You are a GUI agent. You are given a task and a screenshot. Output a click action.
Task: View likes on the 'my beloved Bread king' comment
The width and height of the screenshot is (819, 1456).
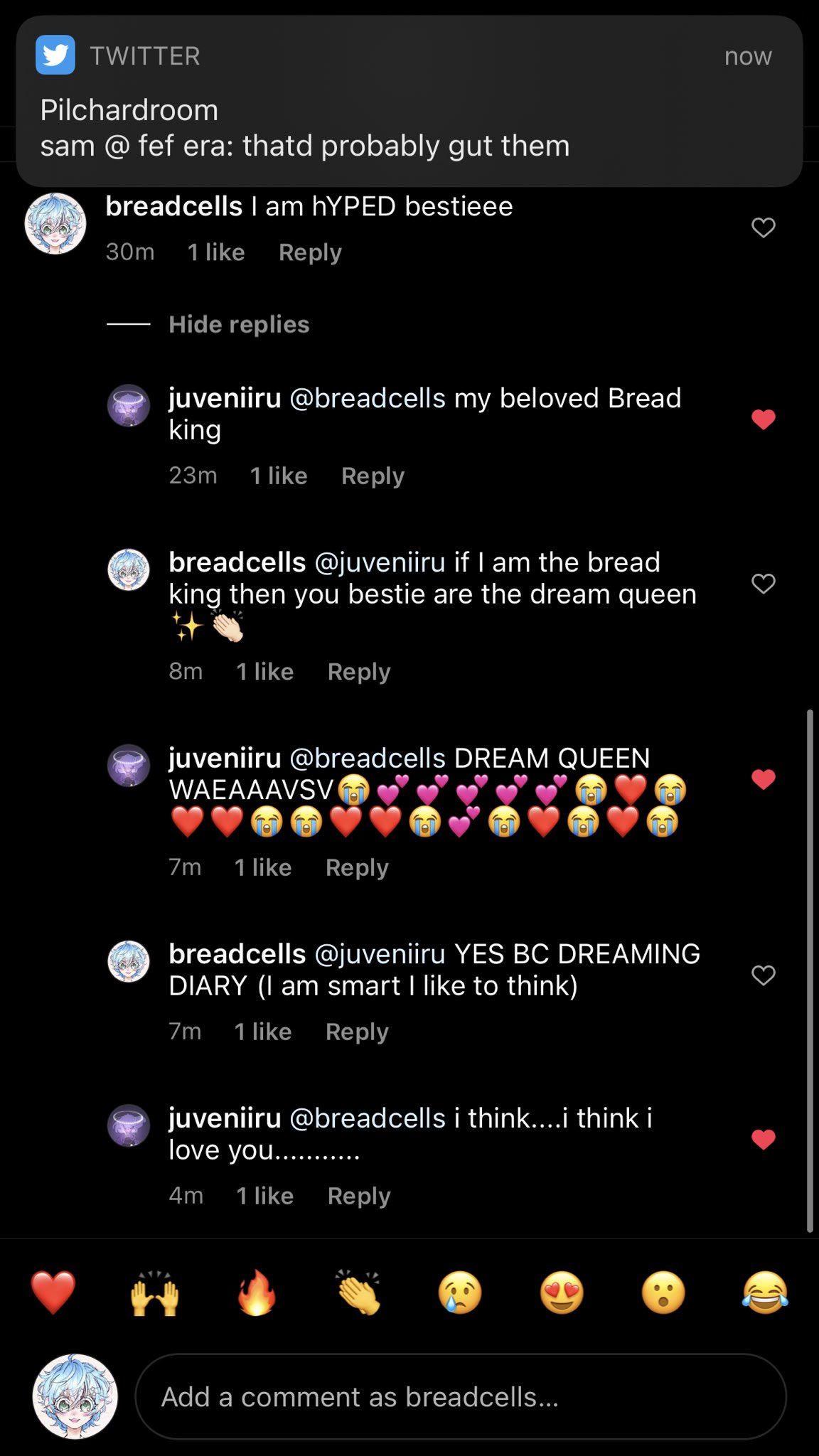click(279, 476)
